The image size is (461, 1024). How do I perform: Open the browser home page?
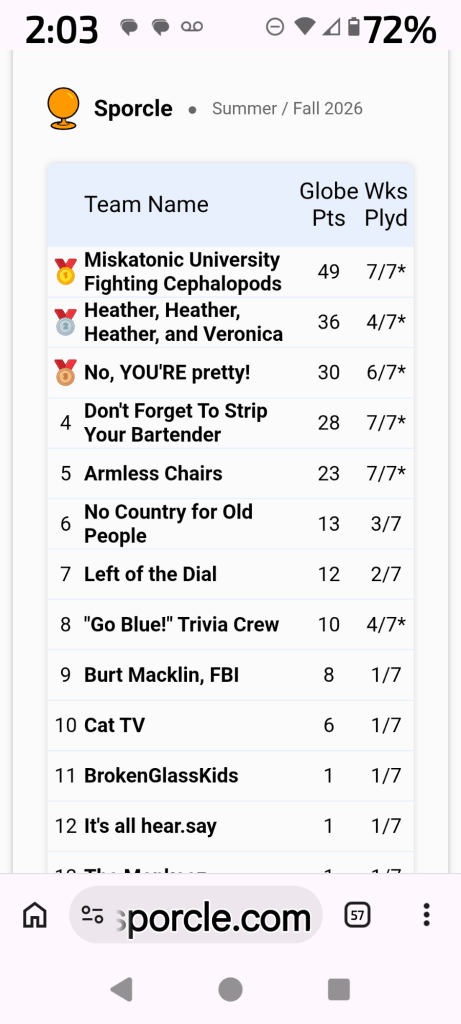(x=35, y=915)
